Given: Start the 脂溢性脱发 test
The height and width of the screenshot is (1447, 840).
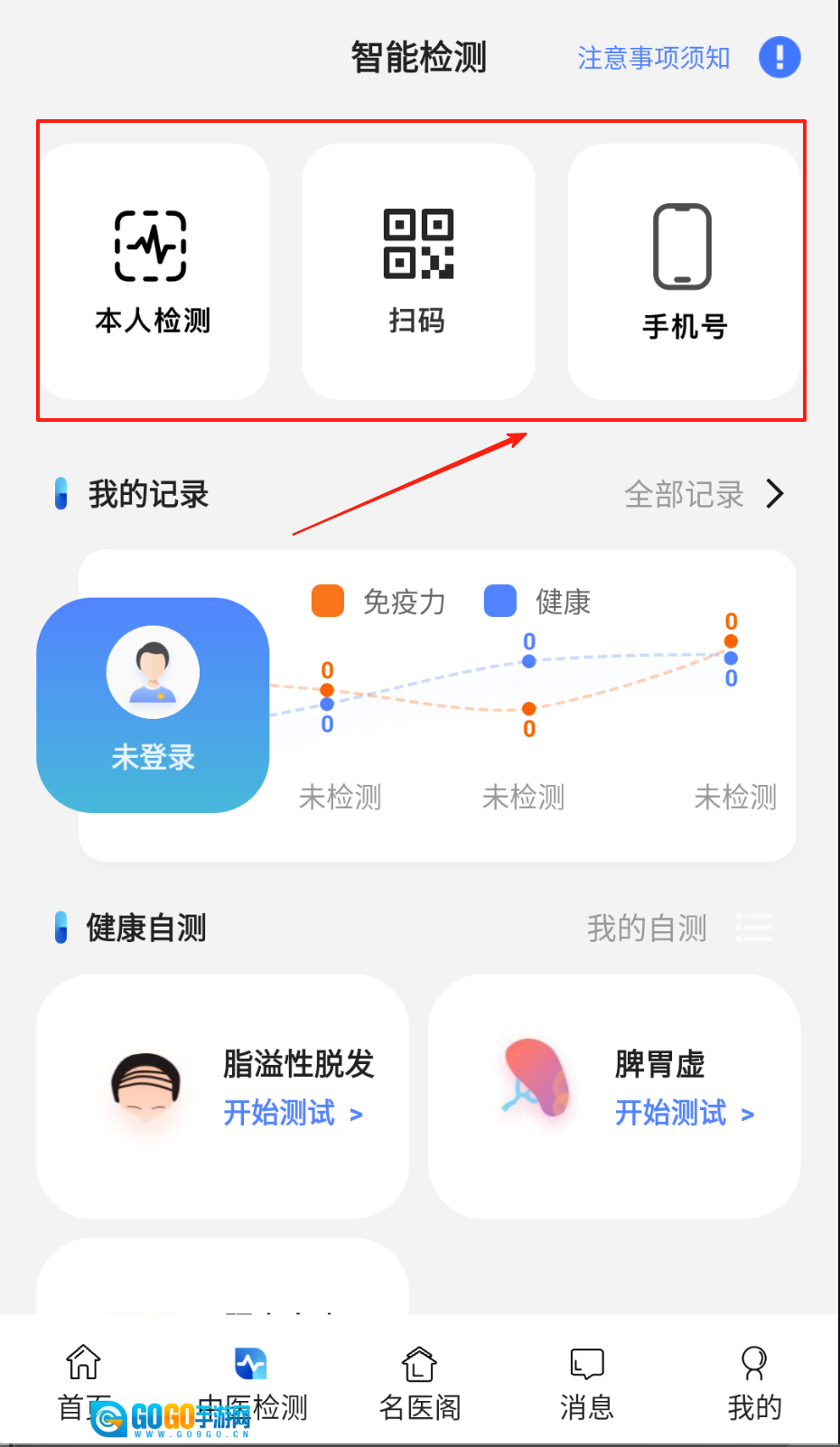Looking at the screenshot, I should (x=293, y=1113).
